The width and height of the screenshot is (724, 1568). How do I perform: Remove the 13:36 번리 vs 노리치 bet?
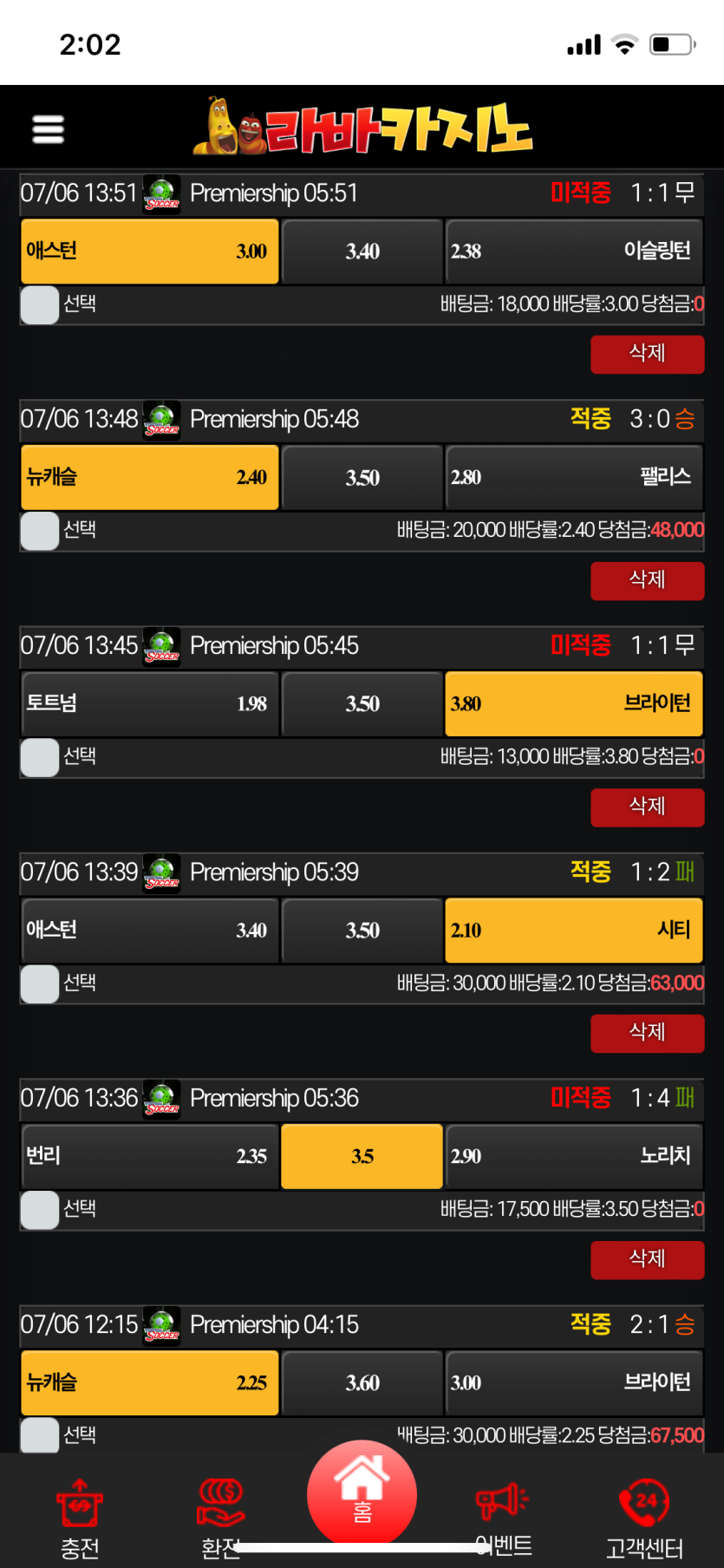(x=647, y=1259)
